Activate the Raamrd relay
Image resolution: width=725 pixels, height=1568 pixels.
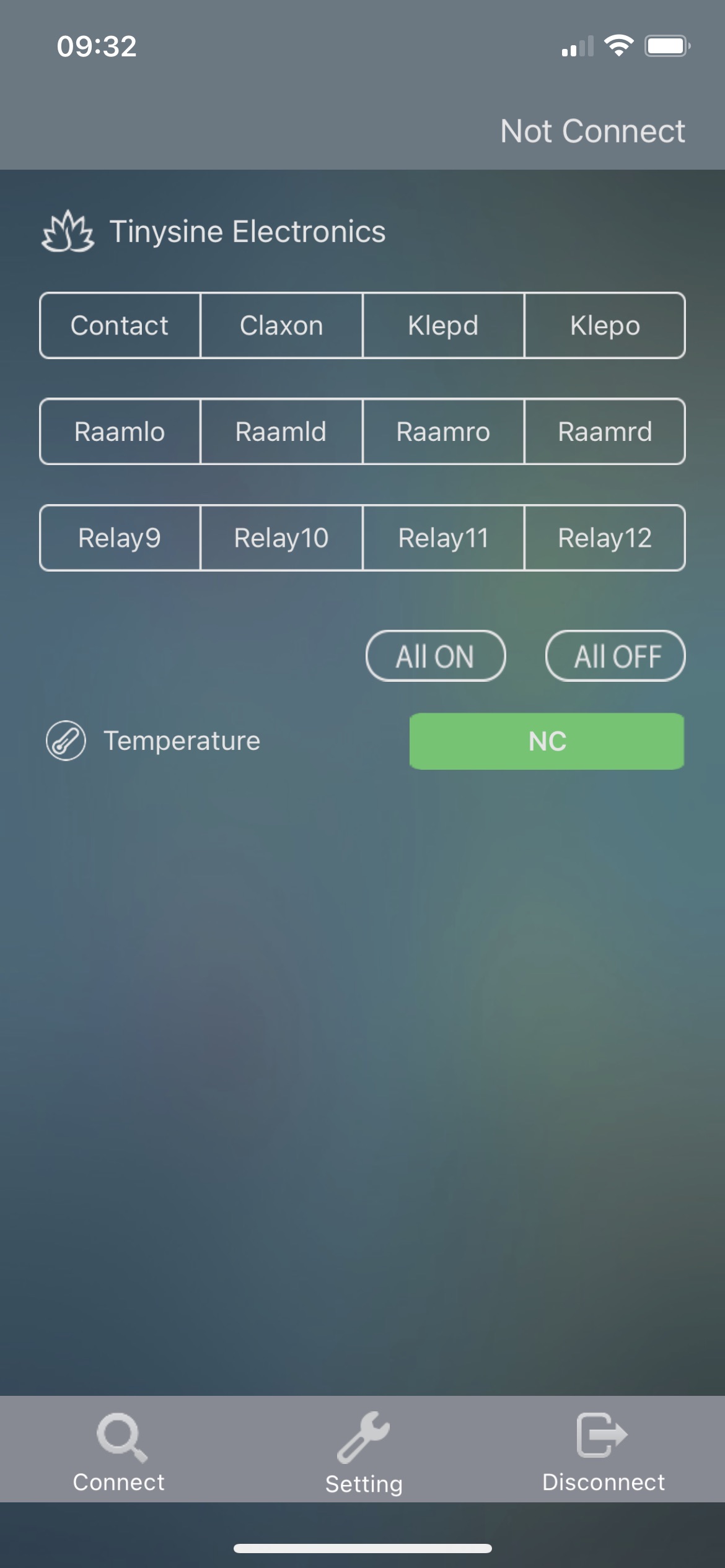point(605,432)
